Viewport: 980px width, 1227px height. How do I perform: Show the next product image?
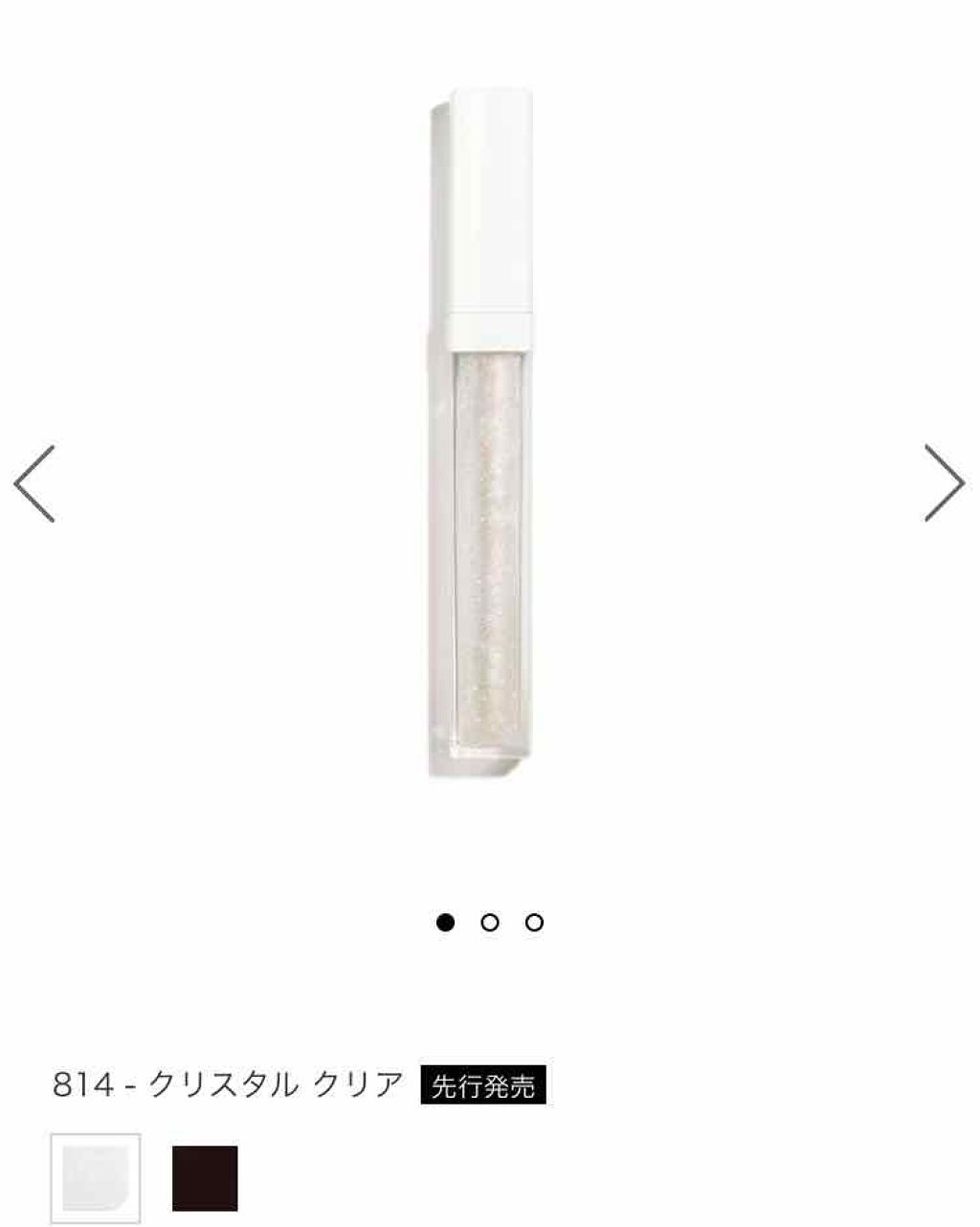tap(944, 483)
